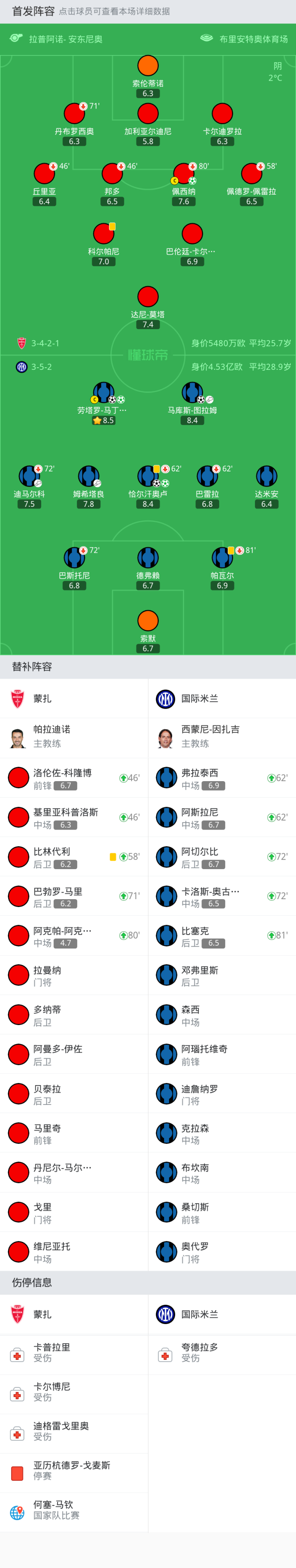View 巴雷拉's player stats
Screen dimensions: 296x1568
coord(207,477)
